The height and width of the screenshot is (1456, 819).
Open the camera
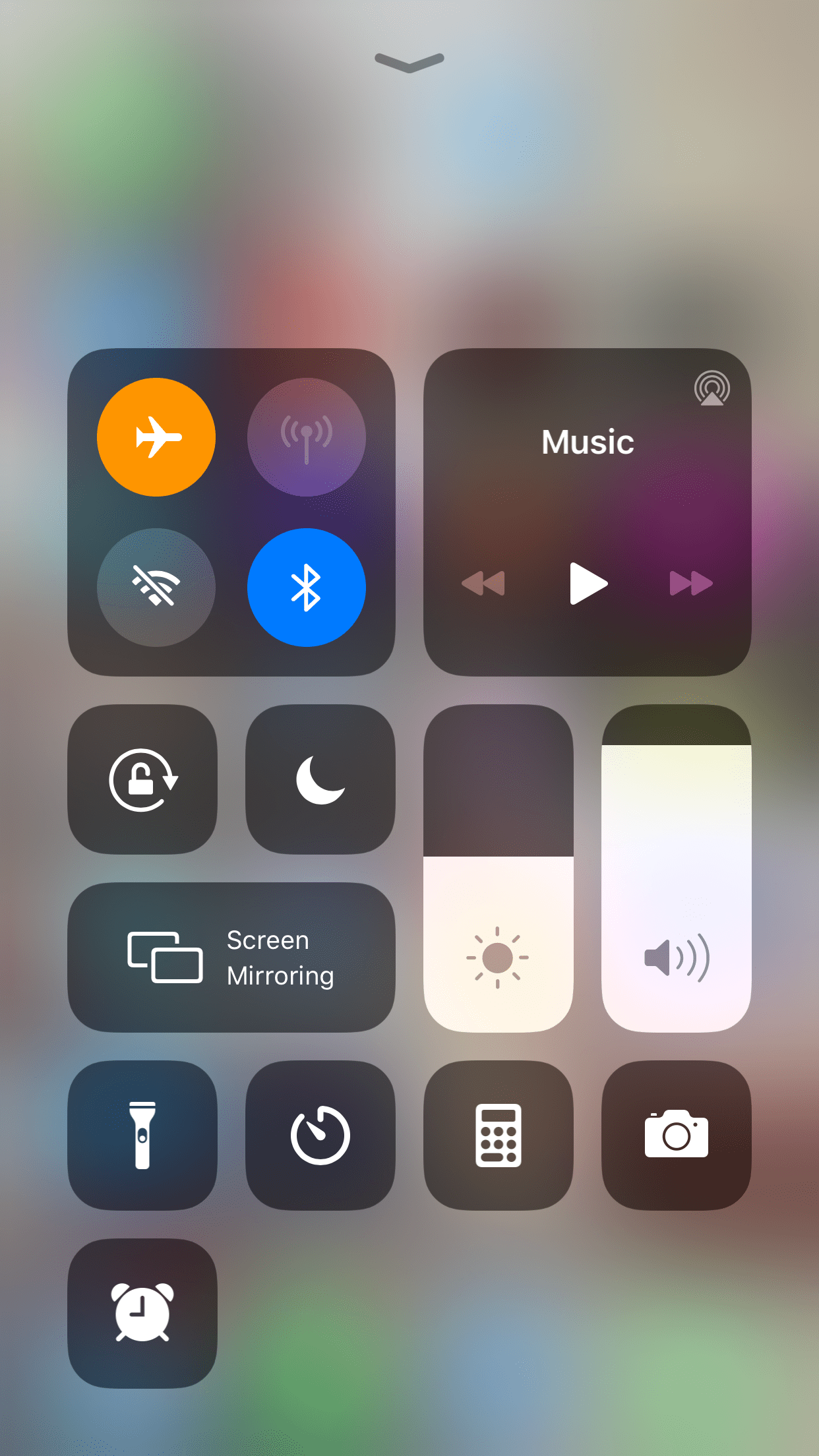point(677,1136)
